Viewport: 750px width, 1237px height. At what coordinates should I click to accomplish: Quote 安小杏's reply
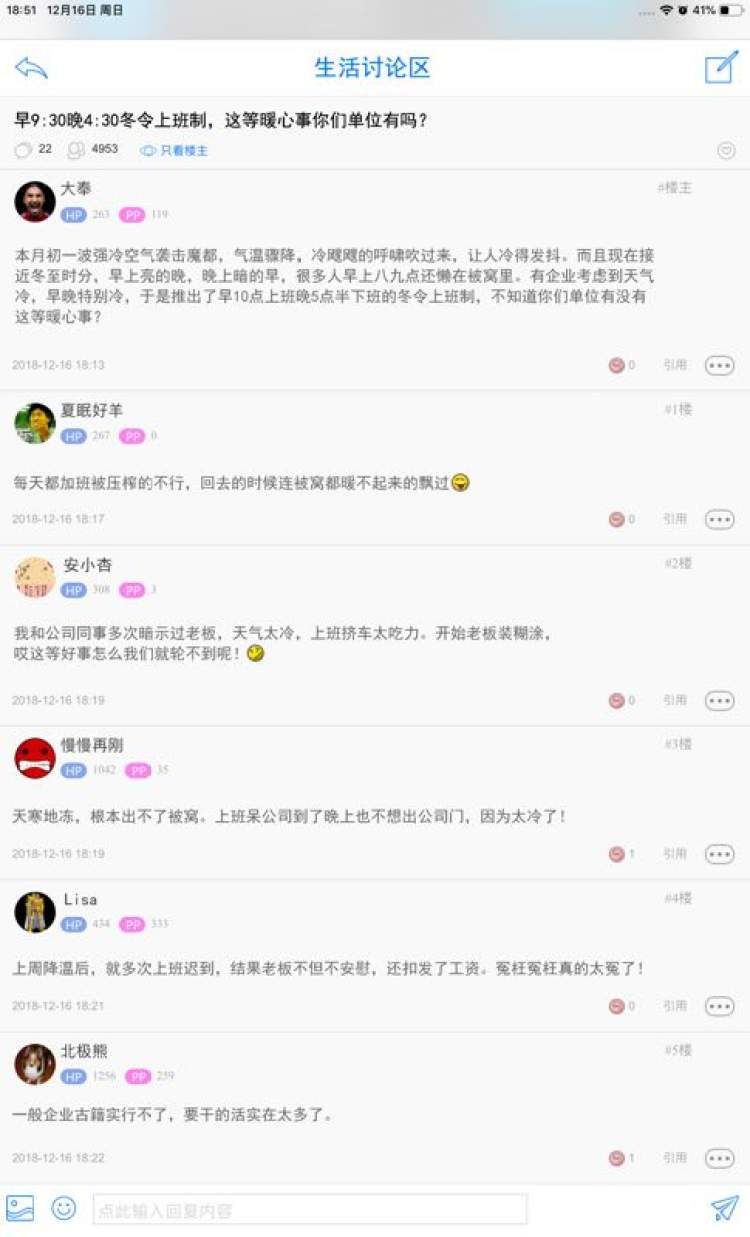point(675,700)
